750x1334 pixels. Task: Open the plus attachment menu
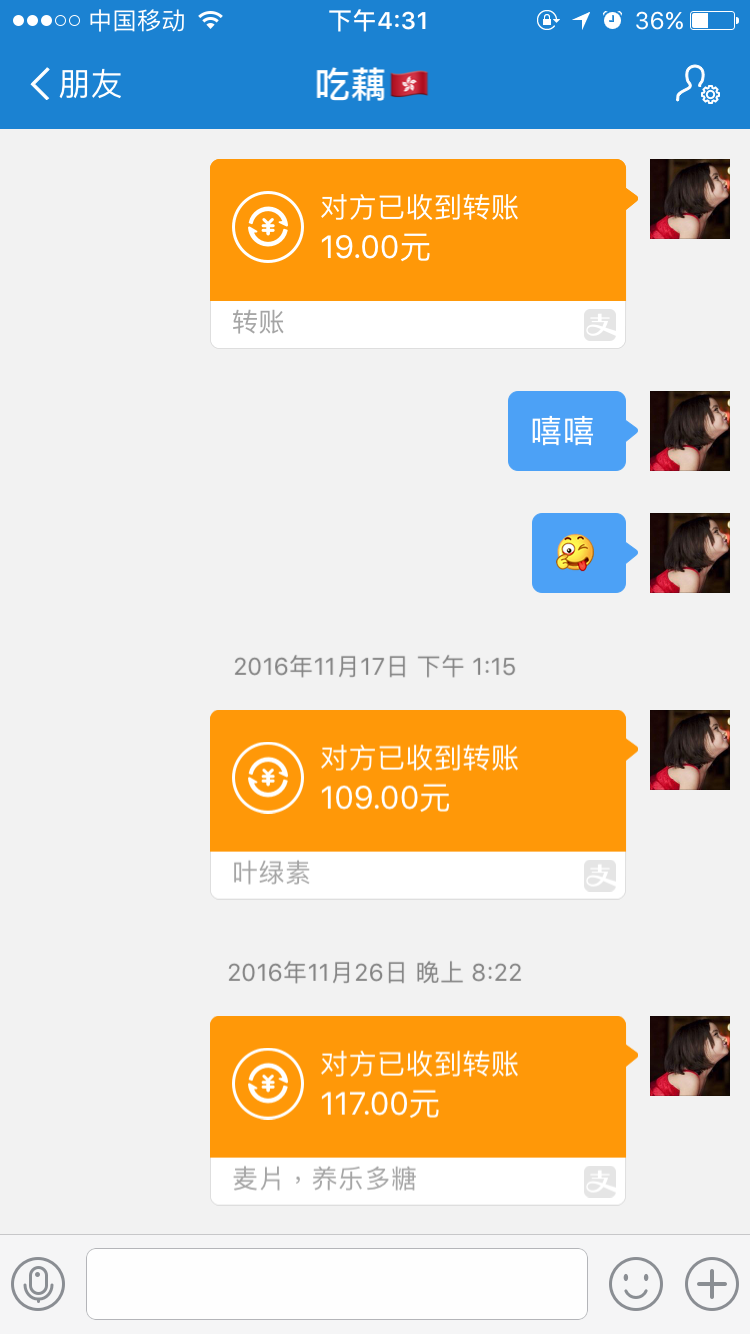point(710,1284)
